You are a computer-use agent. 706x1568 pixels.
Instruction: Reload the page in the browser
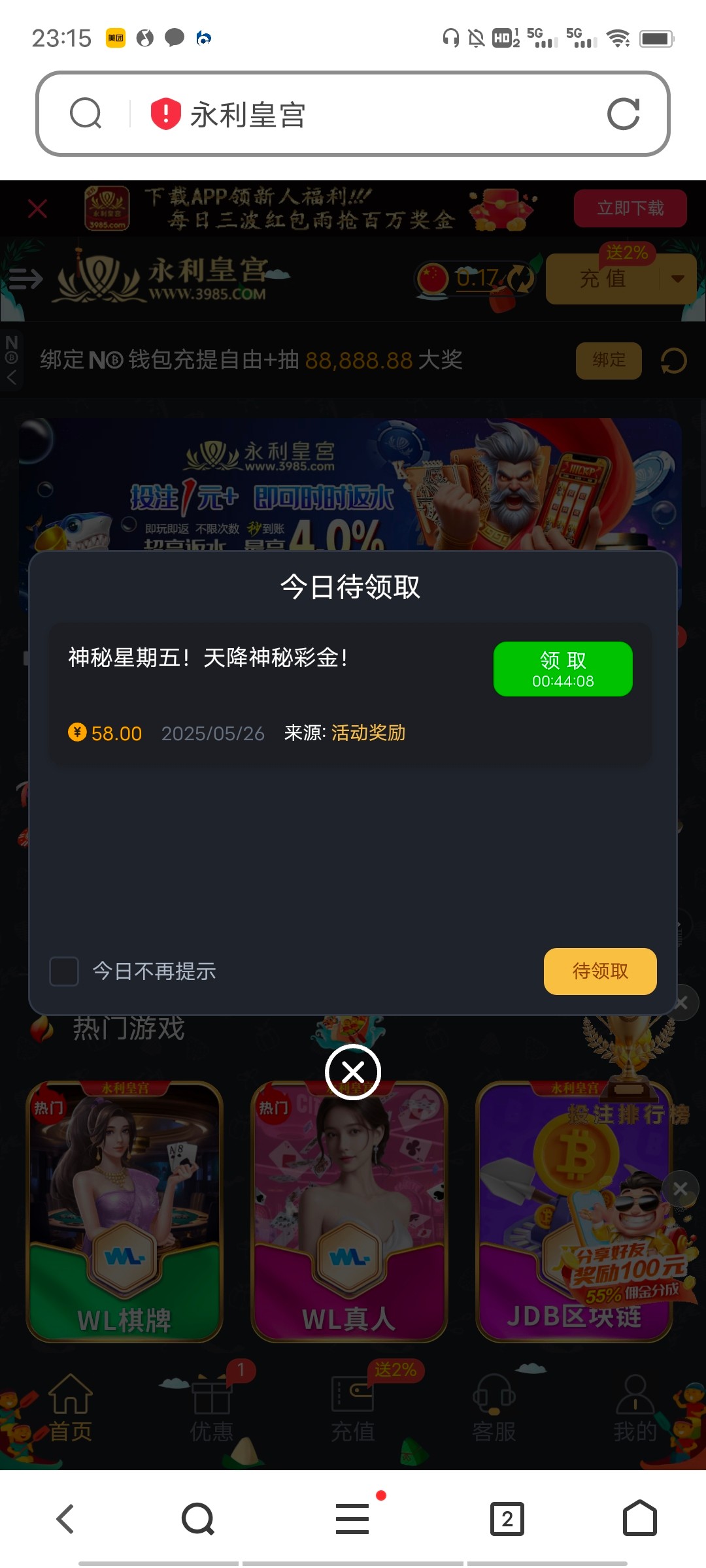click(623, 114)
